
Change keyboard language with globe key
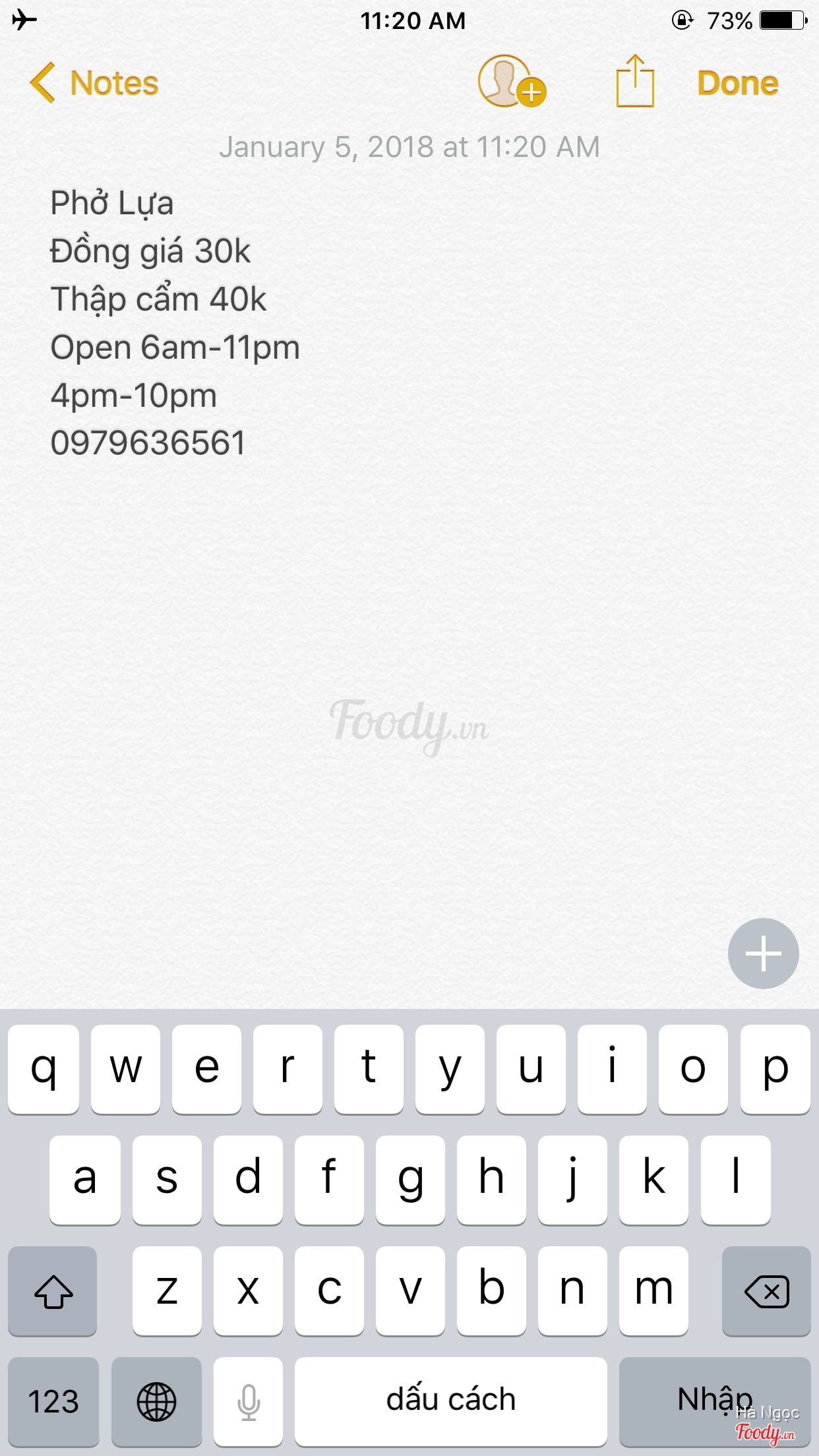point(156,1401)
